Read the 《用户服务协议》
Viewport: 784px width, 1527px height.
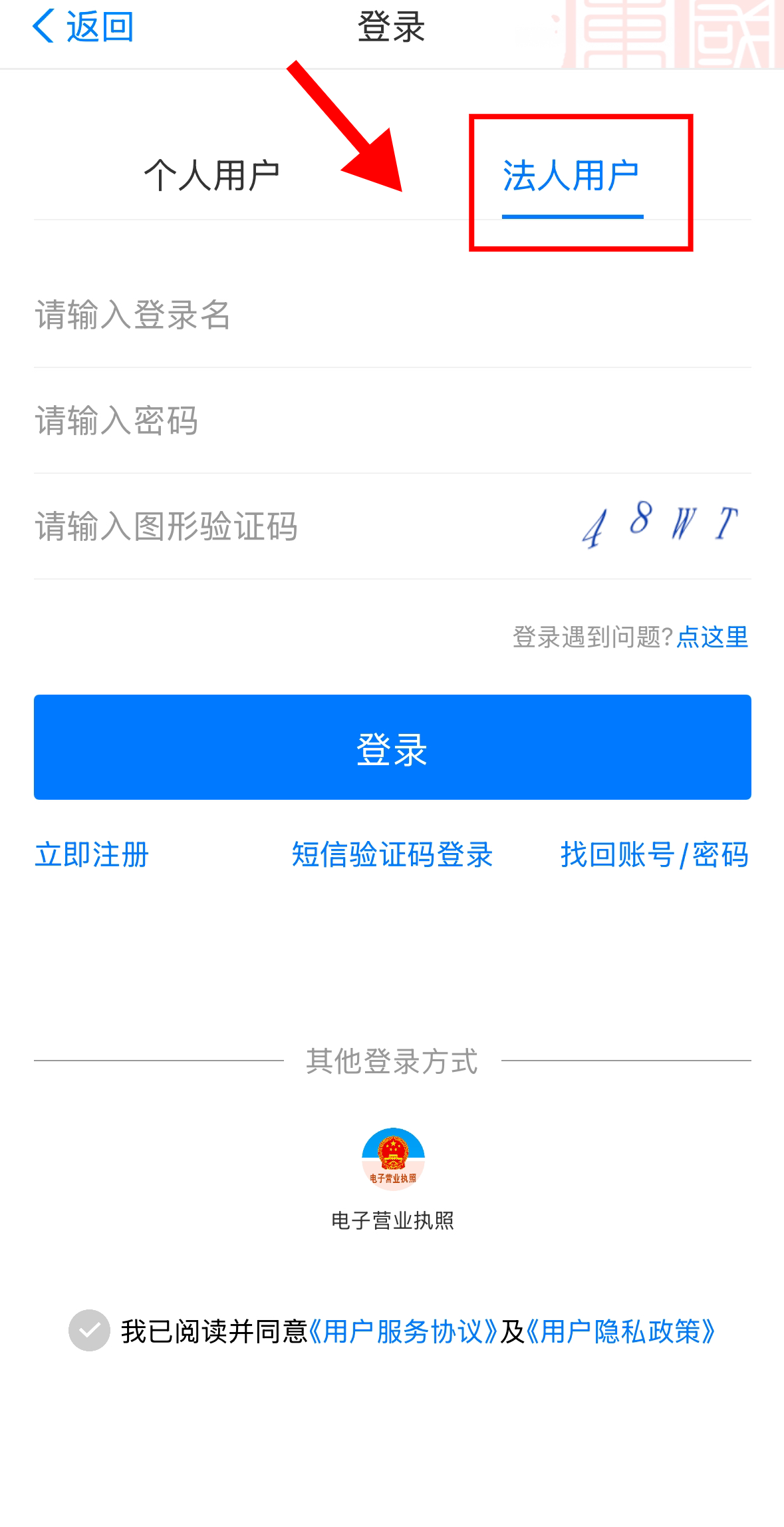(403, 1332)
